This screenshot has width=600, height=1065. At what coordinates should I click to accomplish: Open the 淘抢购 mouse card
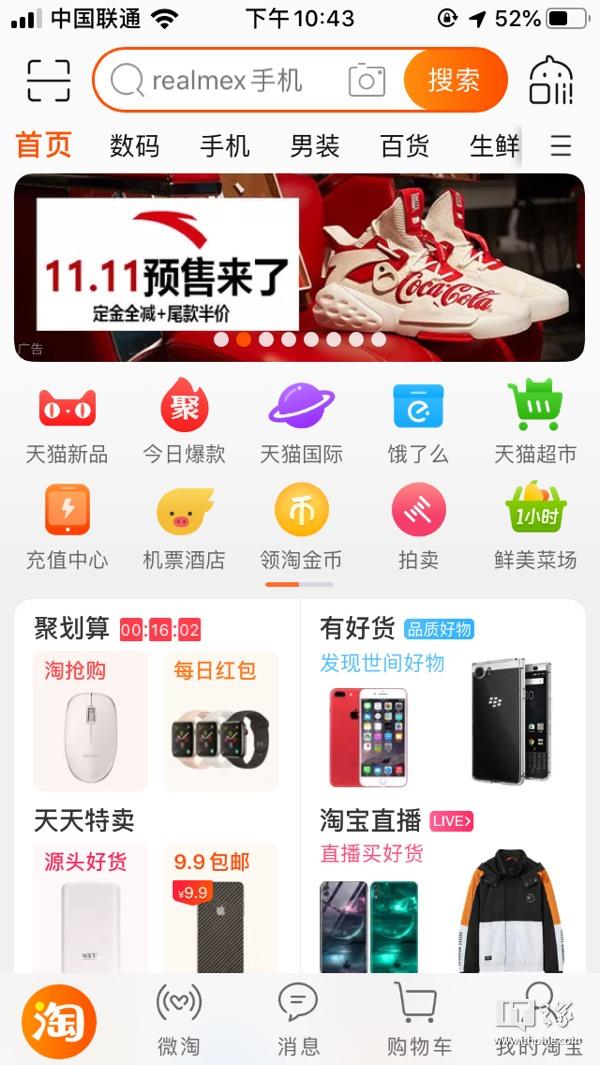90,721
